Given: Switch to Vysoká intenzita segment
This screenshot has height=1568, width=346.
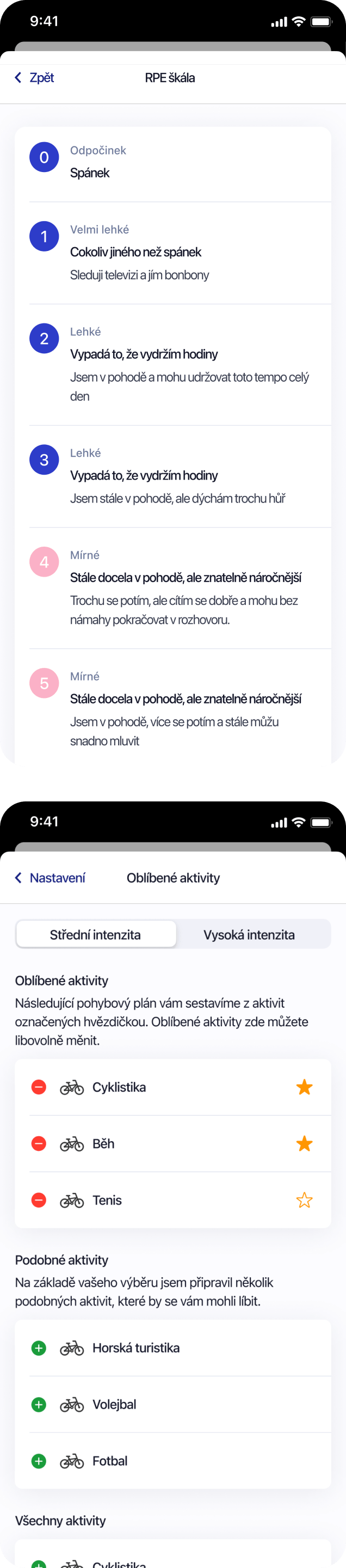Looking at the screenshot, I should pyautogui.click(x=249, y=934).
